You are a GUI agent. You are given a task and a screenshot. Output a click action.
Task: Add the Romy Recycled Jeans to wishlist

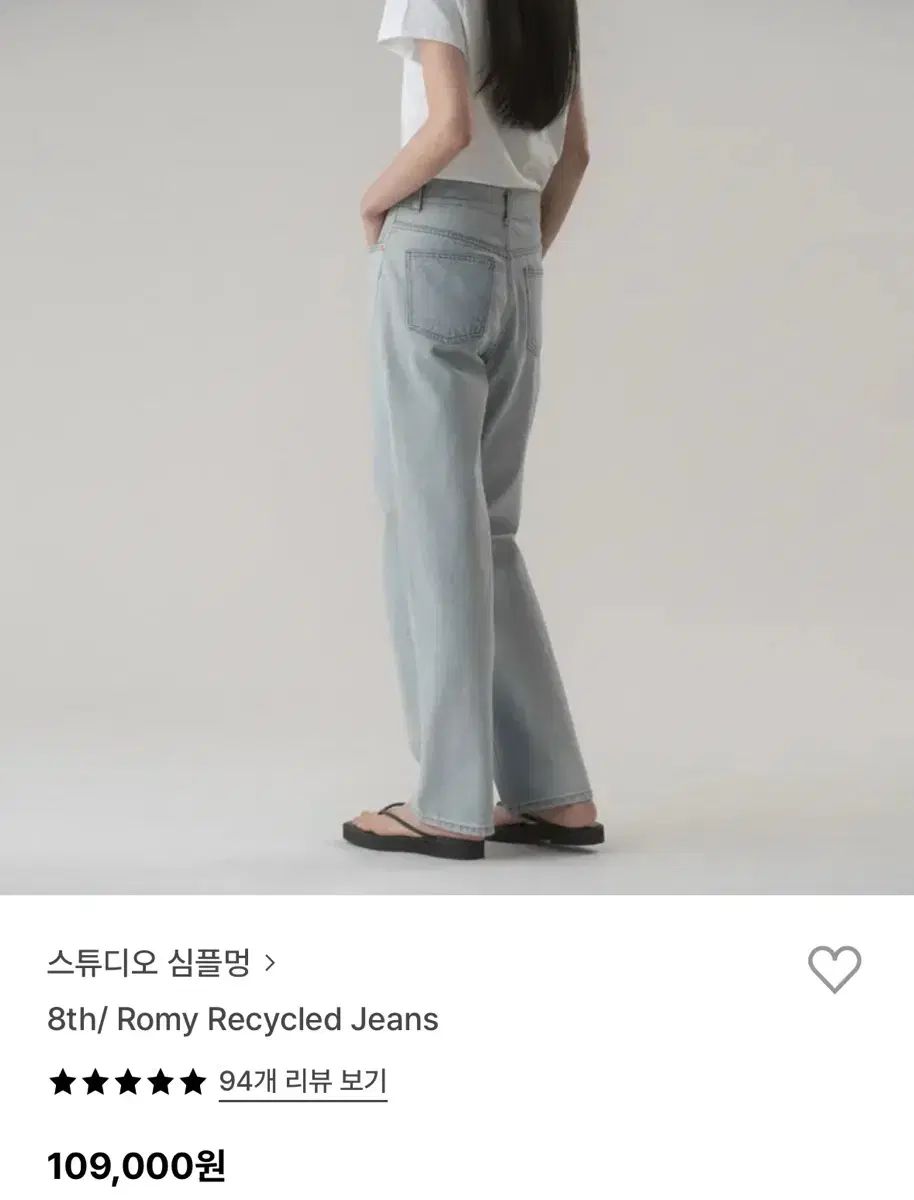(x=833, y=969)
